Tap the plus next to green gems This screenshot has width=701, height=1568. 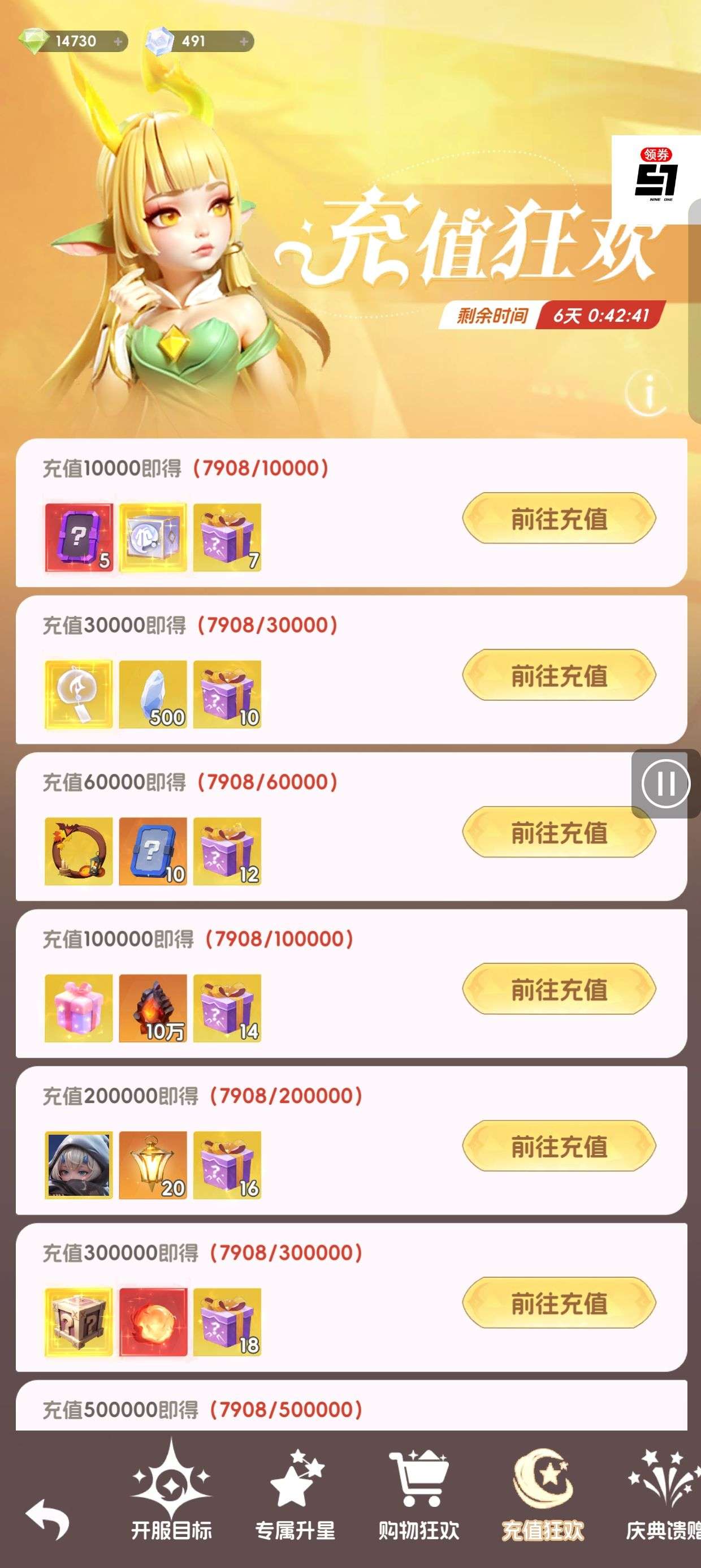click(x=118, y=41)
